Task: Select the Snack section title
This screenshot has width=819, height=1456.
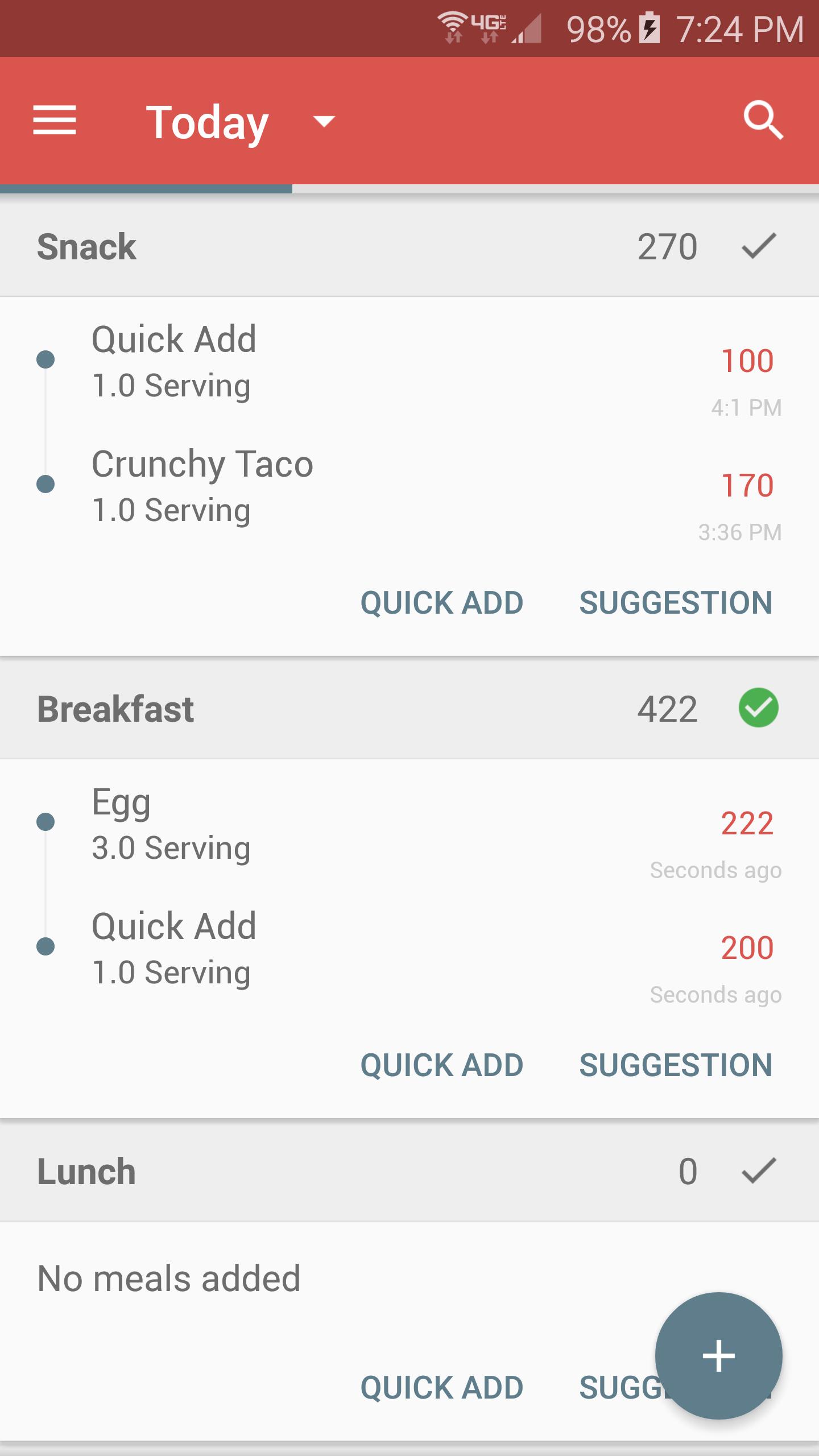Action: click(x=86, y=246)
